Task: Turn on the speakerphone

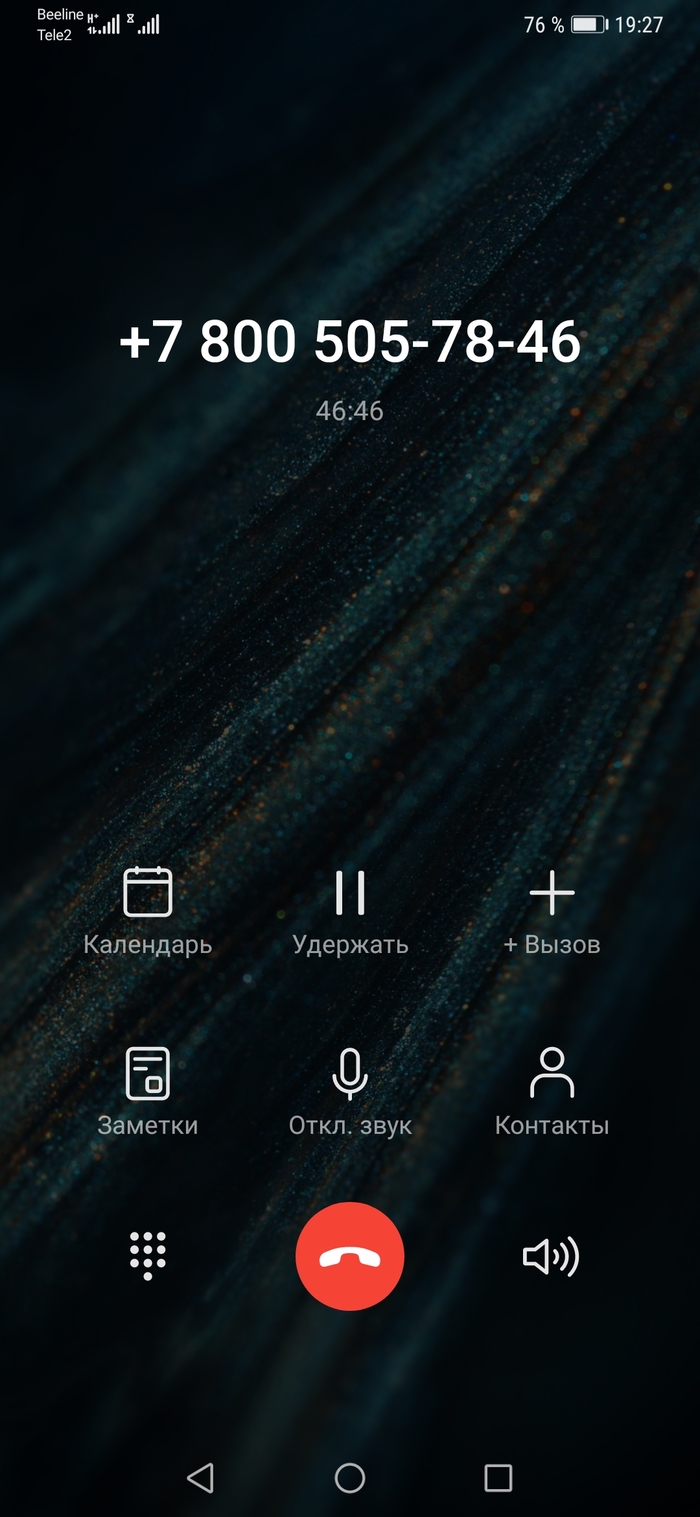Action: click(551, 1256)
